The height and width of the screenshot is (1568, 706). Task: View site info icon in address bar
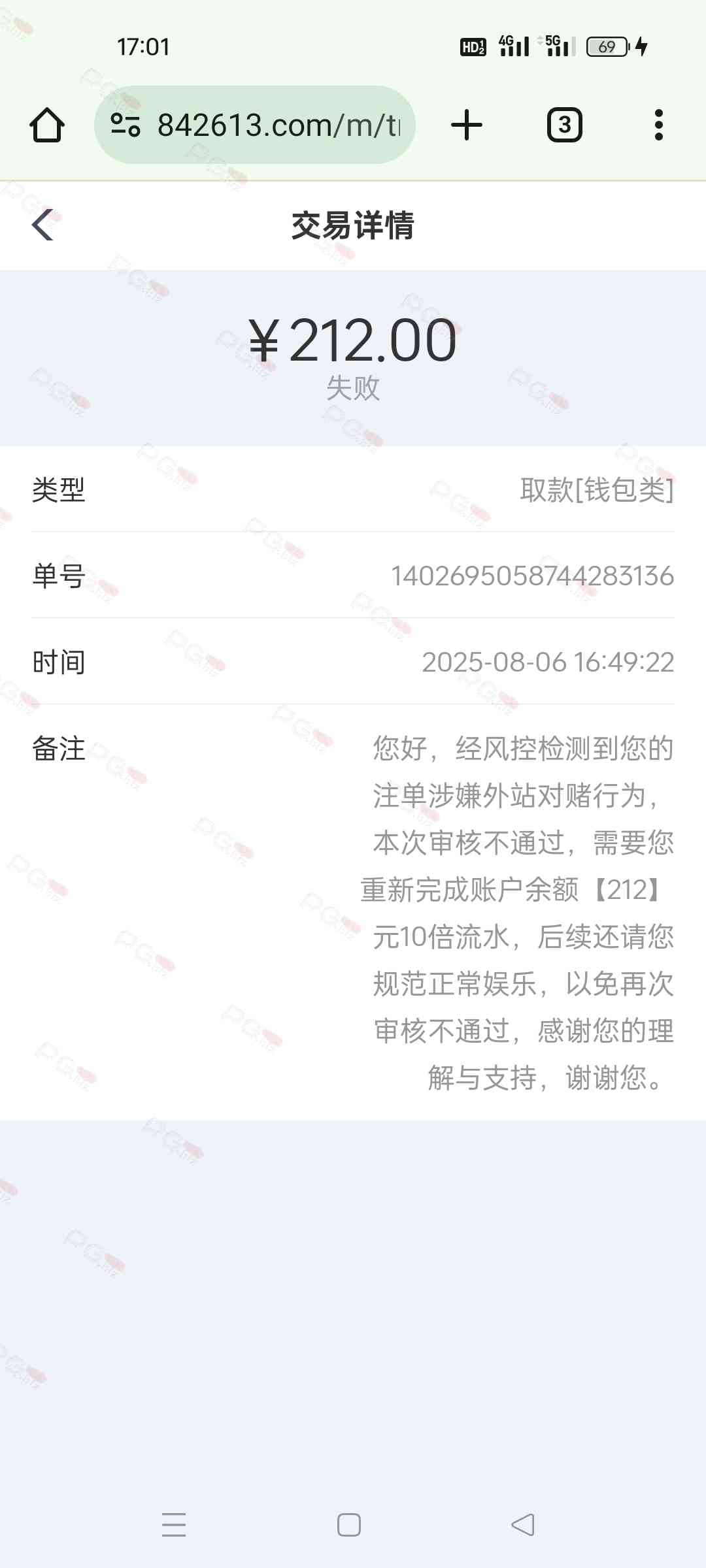pyautogui.click(x=125, y=125)
